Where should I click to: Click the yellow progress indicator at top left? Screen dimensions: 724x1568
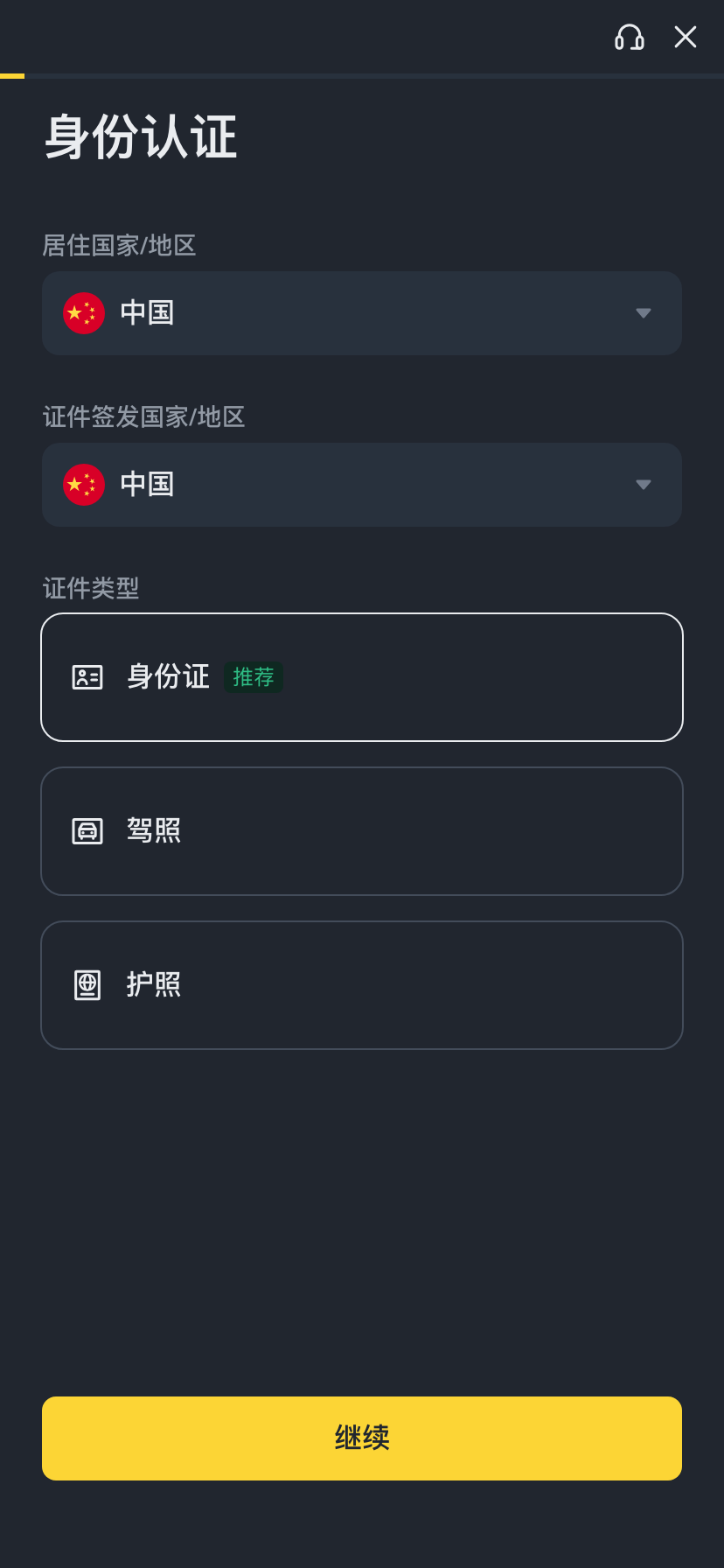click(x=12, y=77)
